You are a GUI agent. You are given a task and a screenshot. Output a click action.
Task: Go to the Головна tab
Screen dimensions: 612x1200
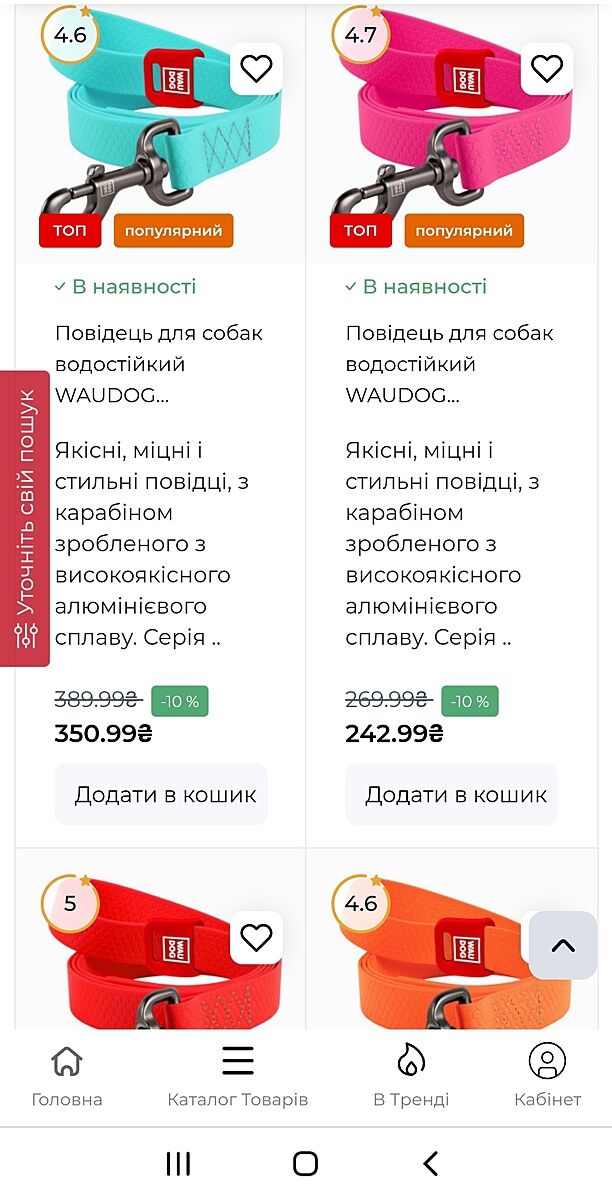pos(67,1076)
